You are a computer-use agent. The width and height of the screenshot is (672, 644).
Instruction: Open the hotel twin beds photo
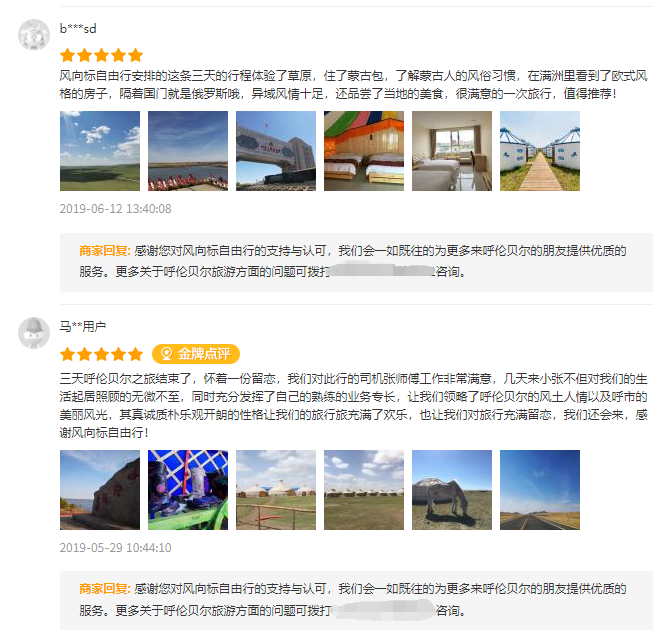(x=452, y=150)
